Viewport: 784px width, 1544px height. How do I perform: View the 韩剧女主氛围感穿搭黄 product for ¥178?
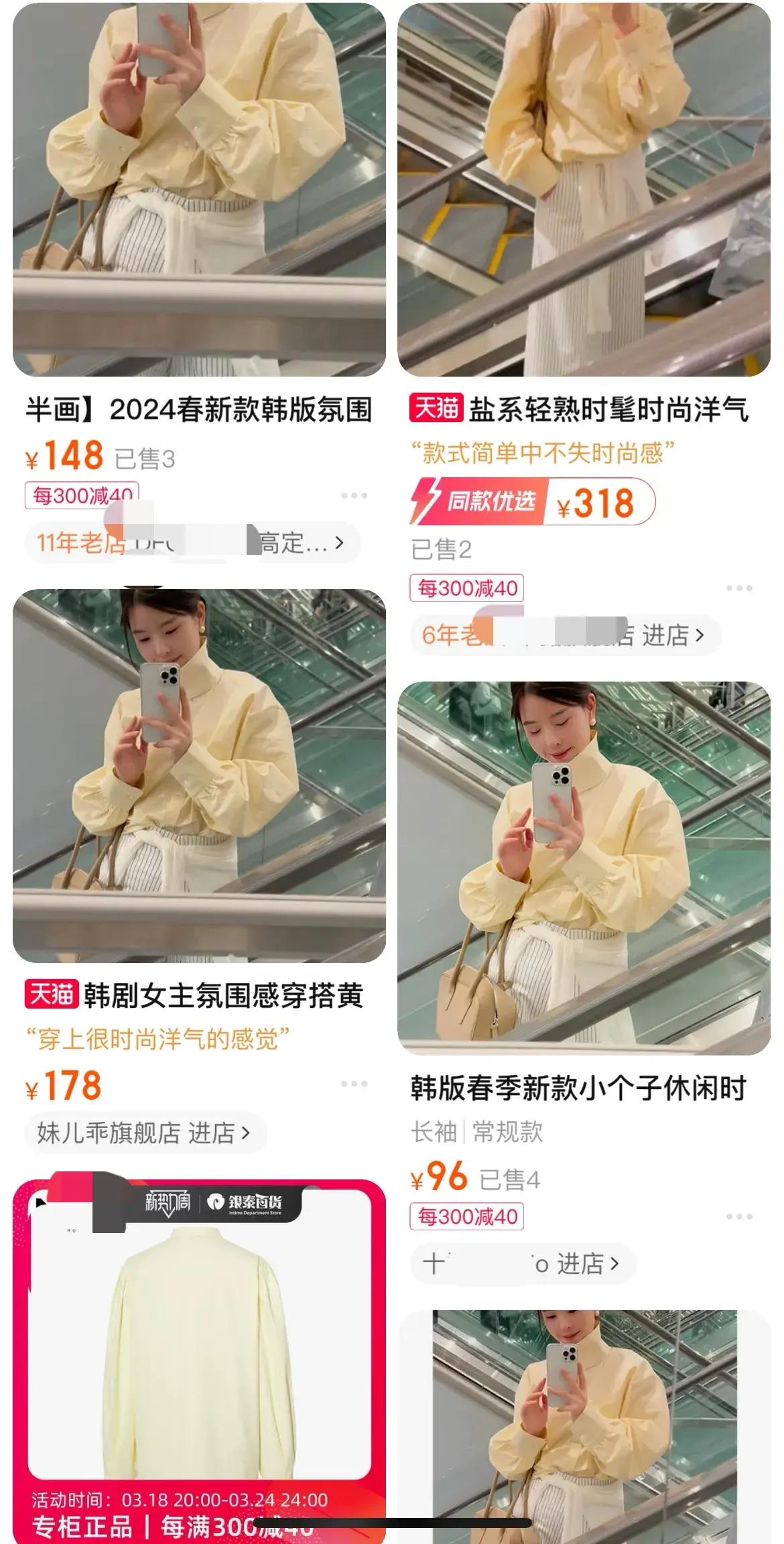tap(199, 995)
